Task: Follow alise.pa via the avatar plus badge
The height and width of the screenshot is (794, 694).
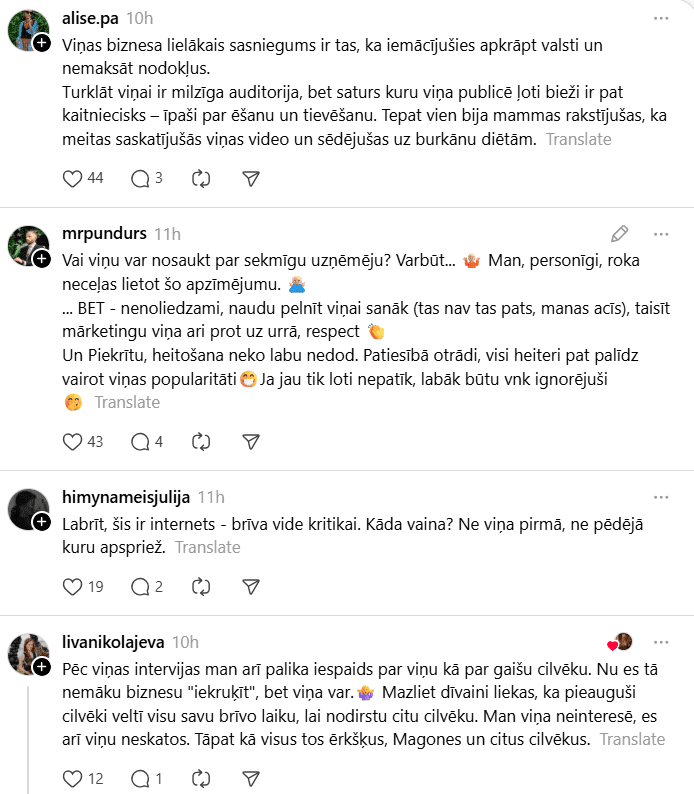Action: pos(41,43)
